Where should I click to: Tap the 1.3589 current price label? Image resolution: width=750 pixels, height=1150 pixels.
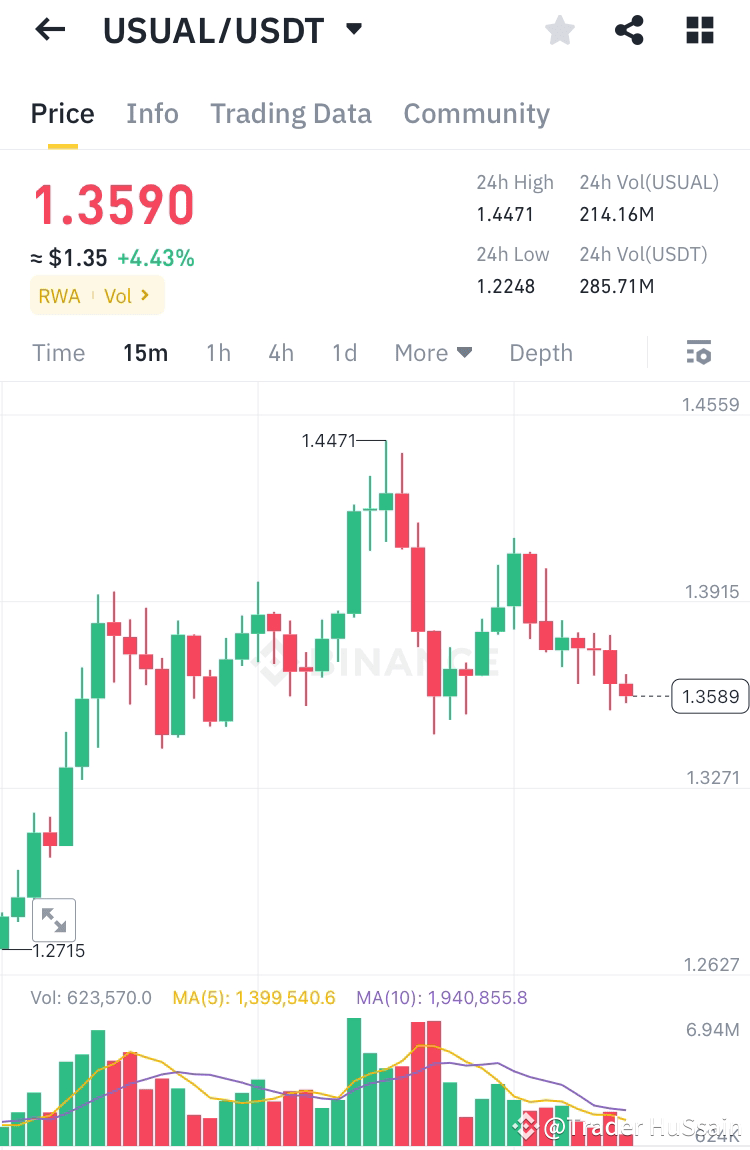point(709,696)
